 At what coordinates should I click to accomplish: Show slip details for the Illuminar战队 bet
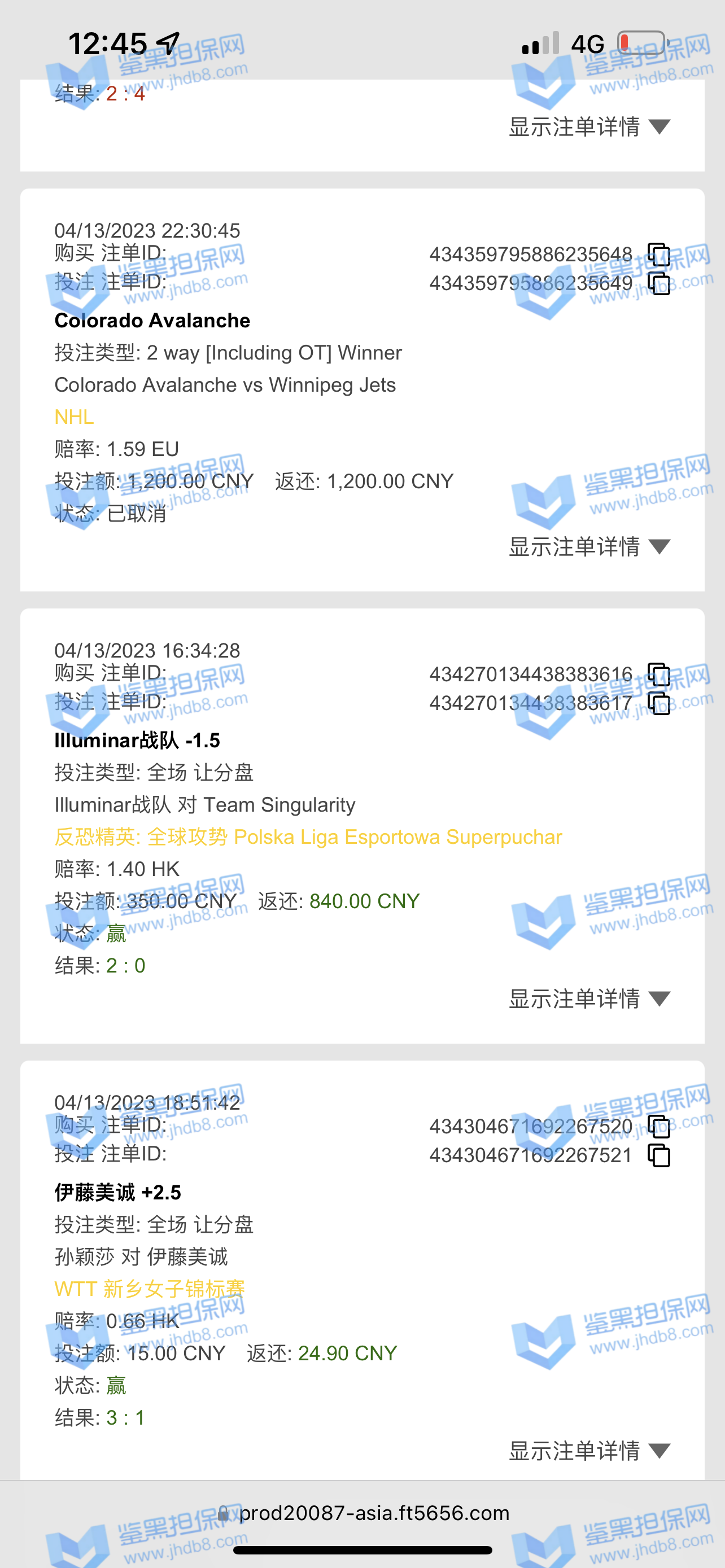coord(589,999)
